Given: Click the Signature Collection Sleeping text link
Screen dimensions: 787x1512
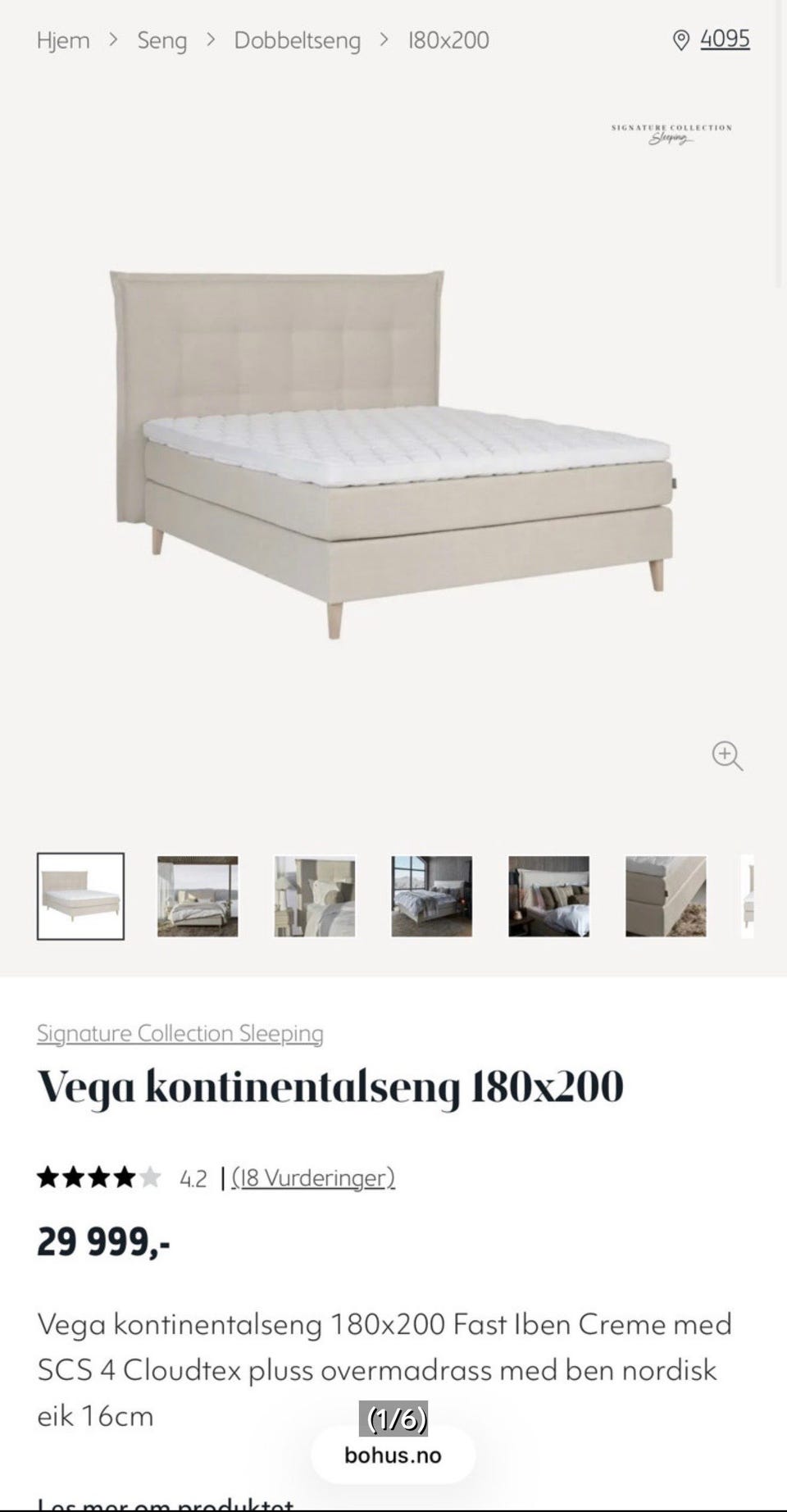Looking at the screenshot, I should pos(180,1034).
